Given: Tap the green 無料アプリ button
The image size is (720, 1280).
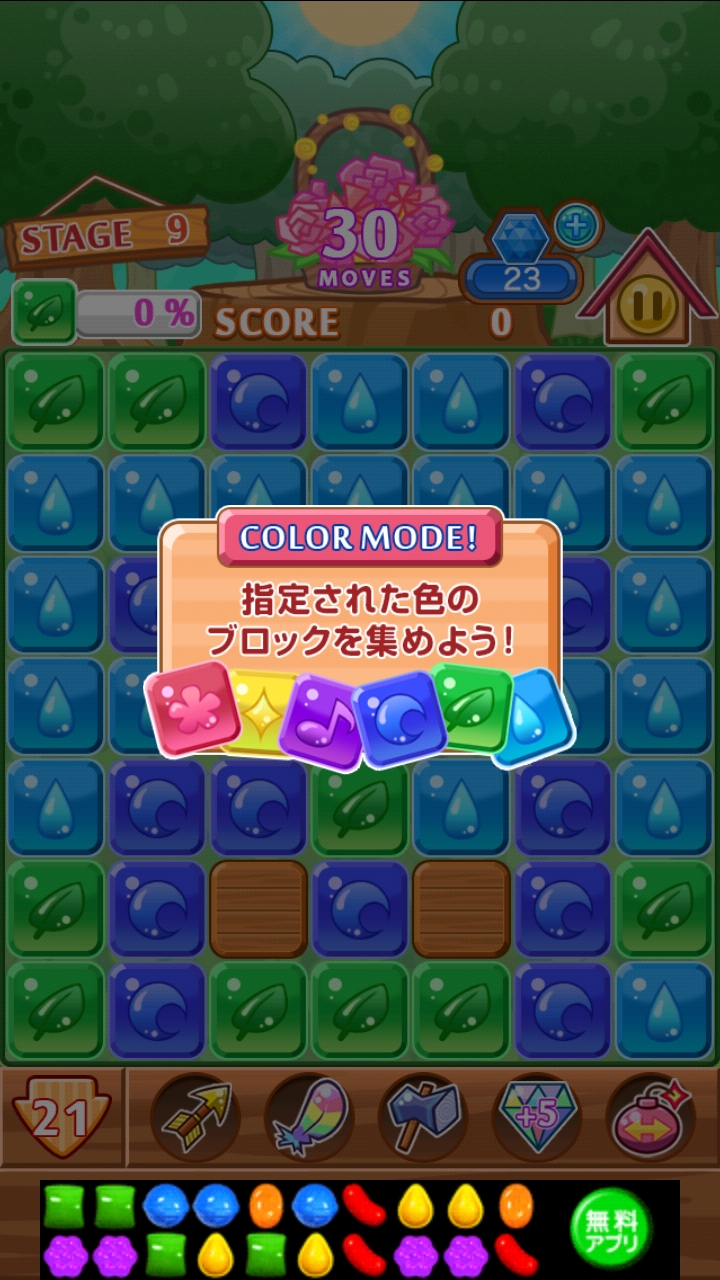Looking at the screenshot, I should (x=610, y=1229).
